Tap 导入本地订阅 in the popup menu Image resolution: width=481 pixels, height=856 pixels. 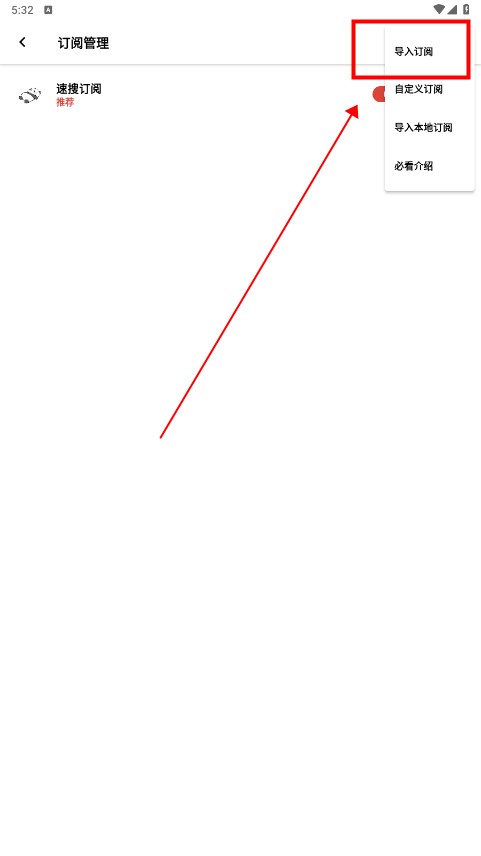pos(430,128)
